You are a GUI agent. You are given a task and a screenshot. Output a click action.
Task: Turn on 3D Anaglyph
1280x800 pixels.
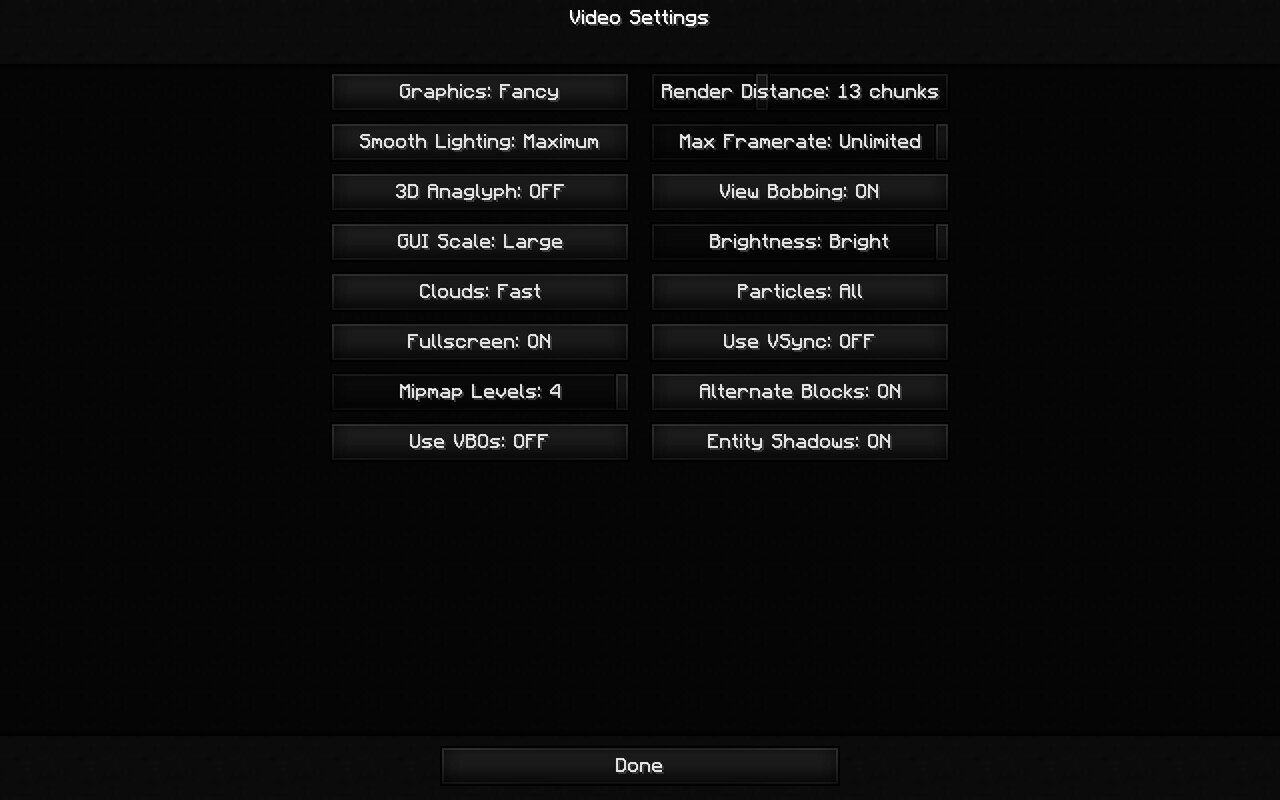pyautogui.click(x=480, y=192)
